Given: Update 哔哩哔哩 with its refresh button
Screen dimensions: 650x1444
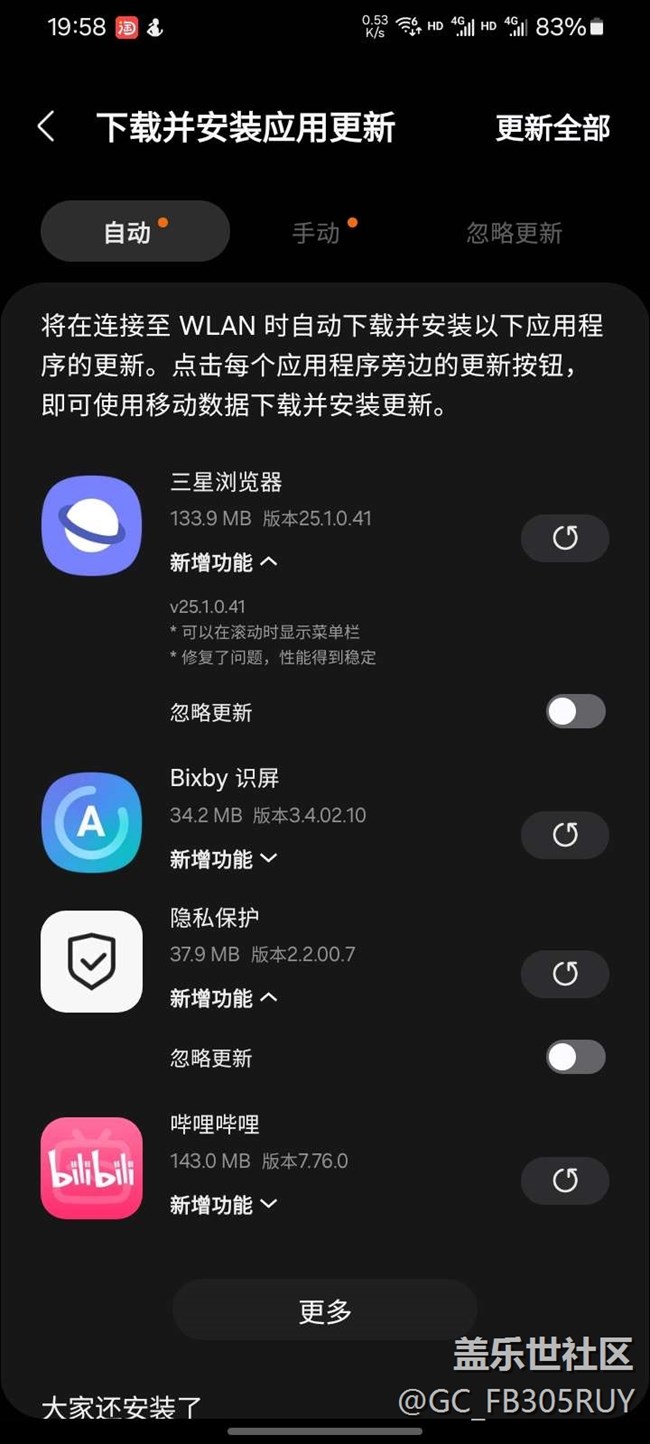Looking at the screenshot, I should [x=565, y=1181].
